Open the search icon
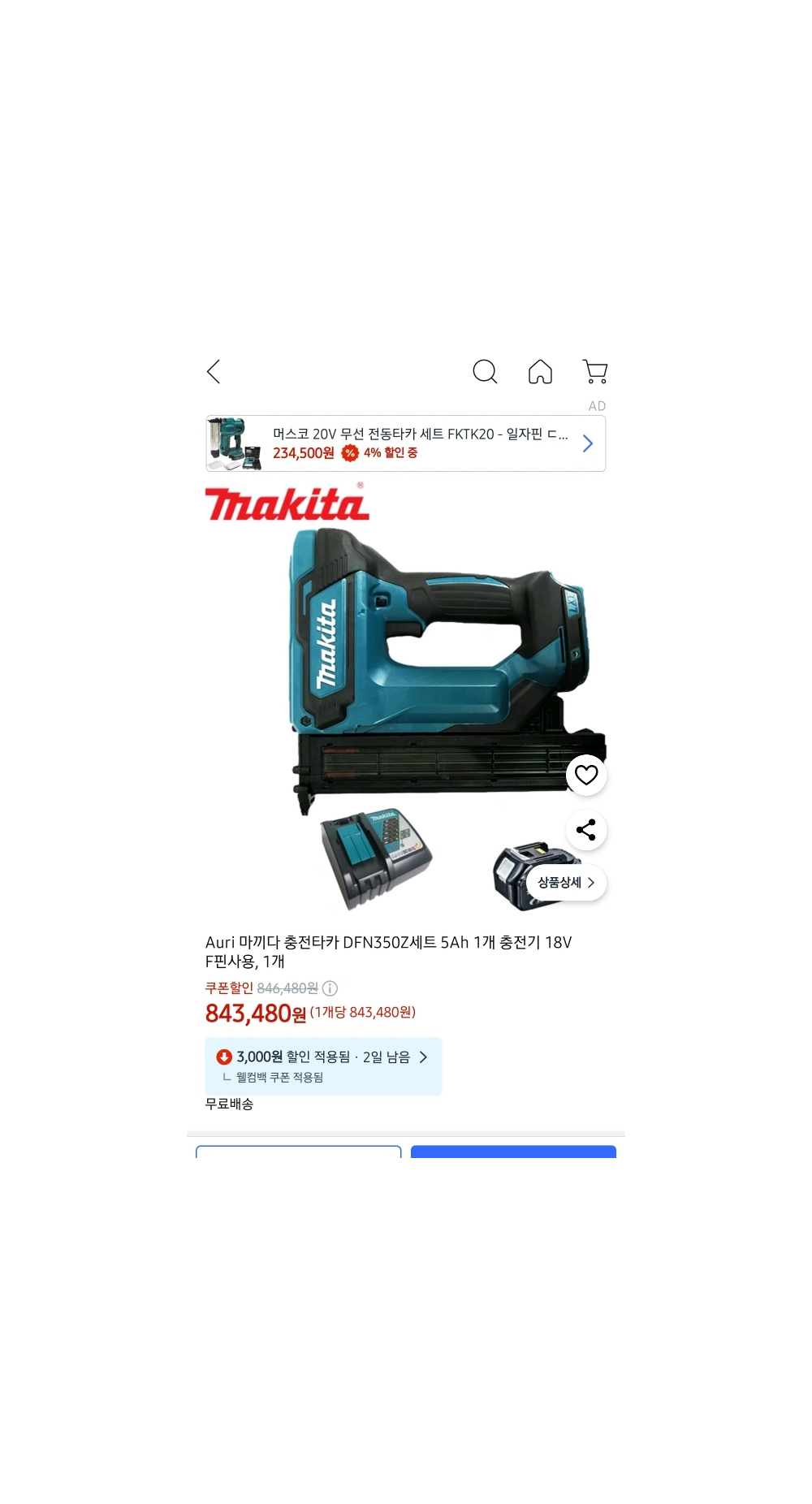This screenshot has height=1504, width=812. pos(485,372)
